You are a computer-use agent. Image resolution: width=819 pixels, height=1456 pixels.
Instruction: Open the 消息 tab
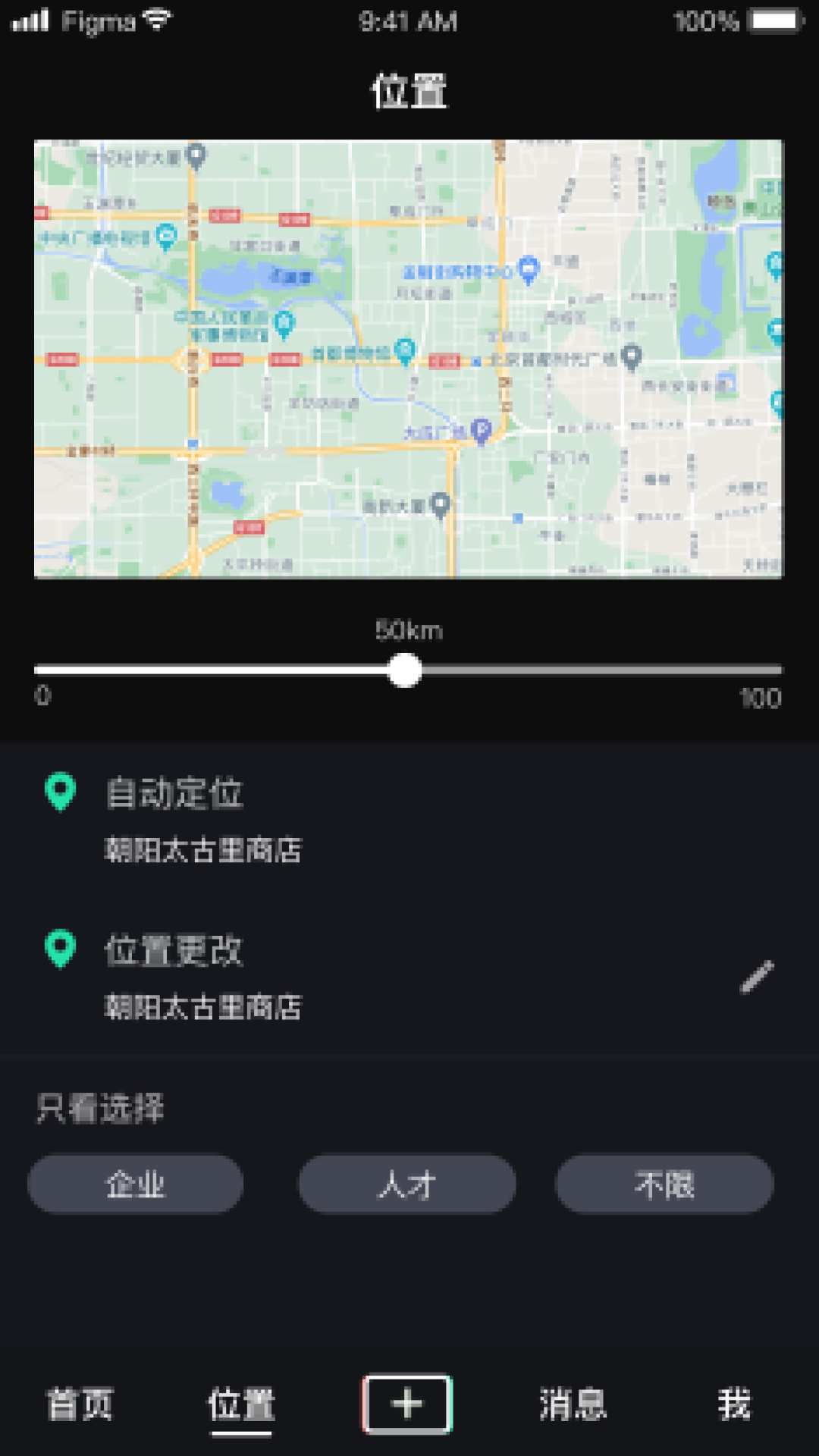(574, 1403)
